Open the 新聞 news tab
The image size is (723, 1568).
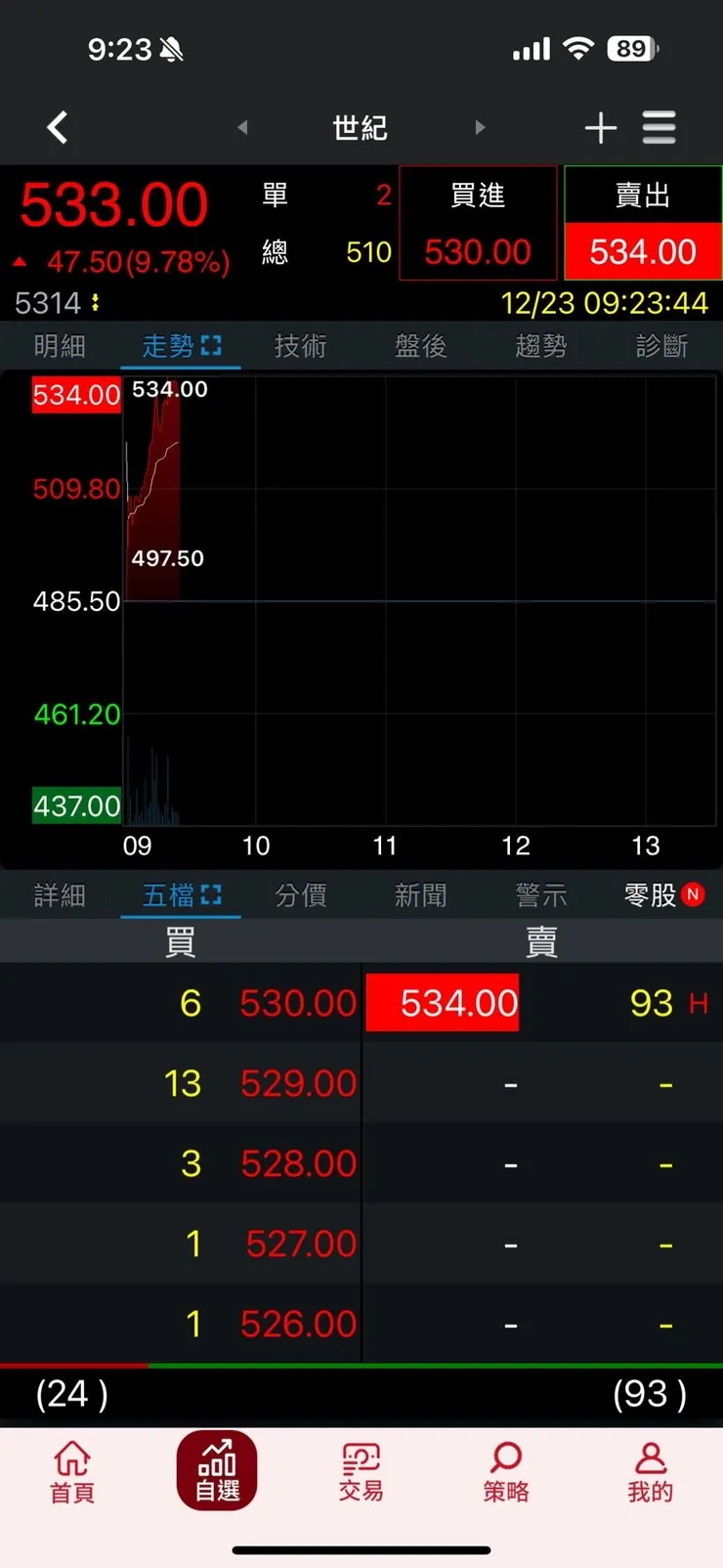[420, 895]
